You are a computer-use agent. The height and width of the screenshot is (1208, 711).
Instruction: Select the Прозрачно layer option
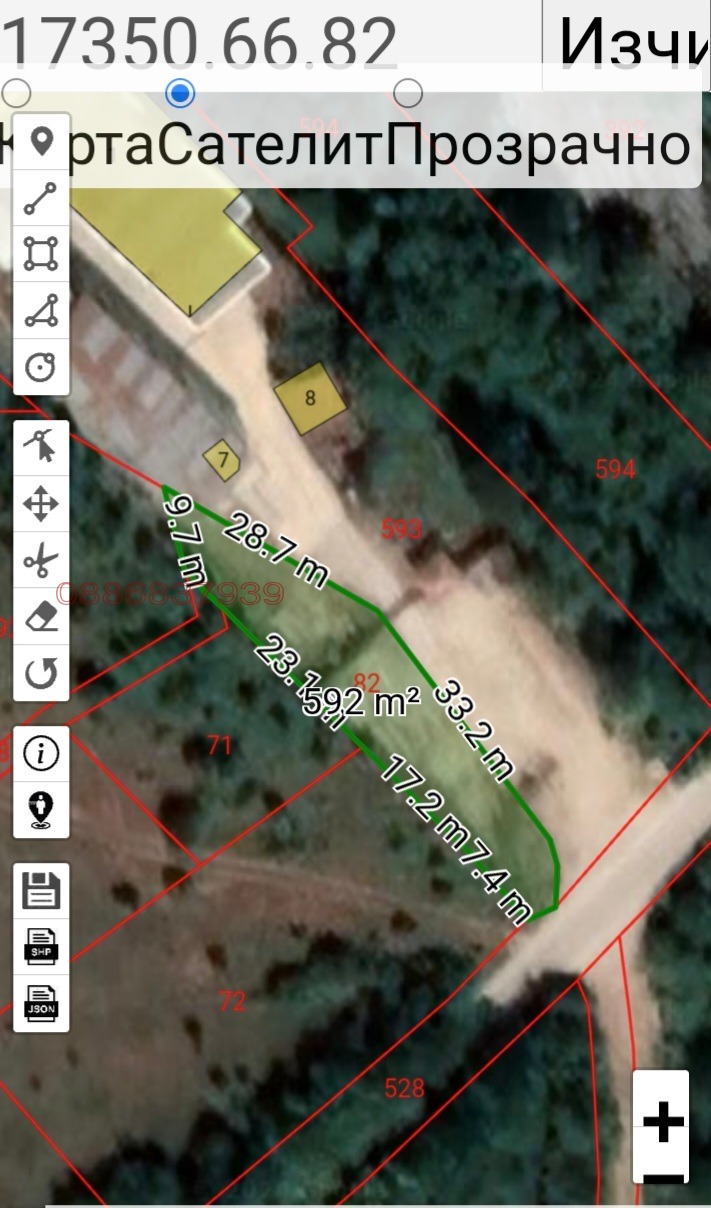407,94
